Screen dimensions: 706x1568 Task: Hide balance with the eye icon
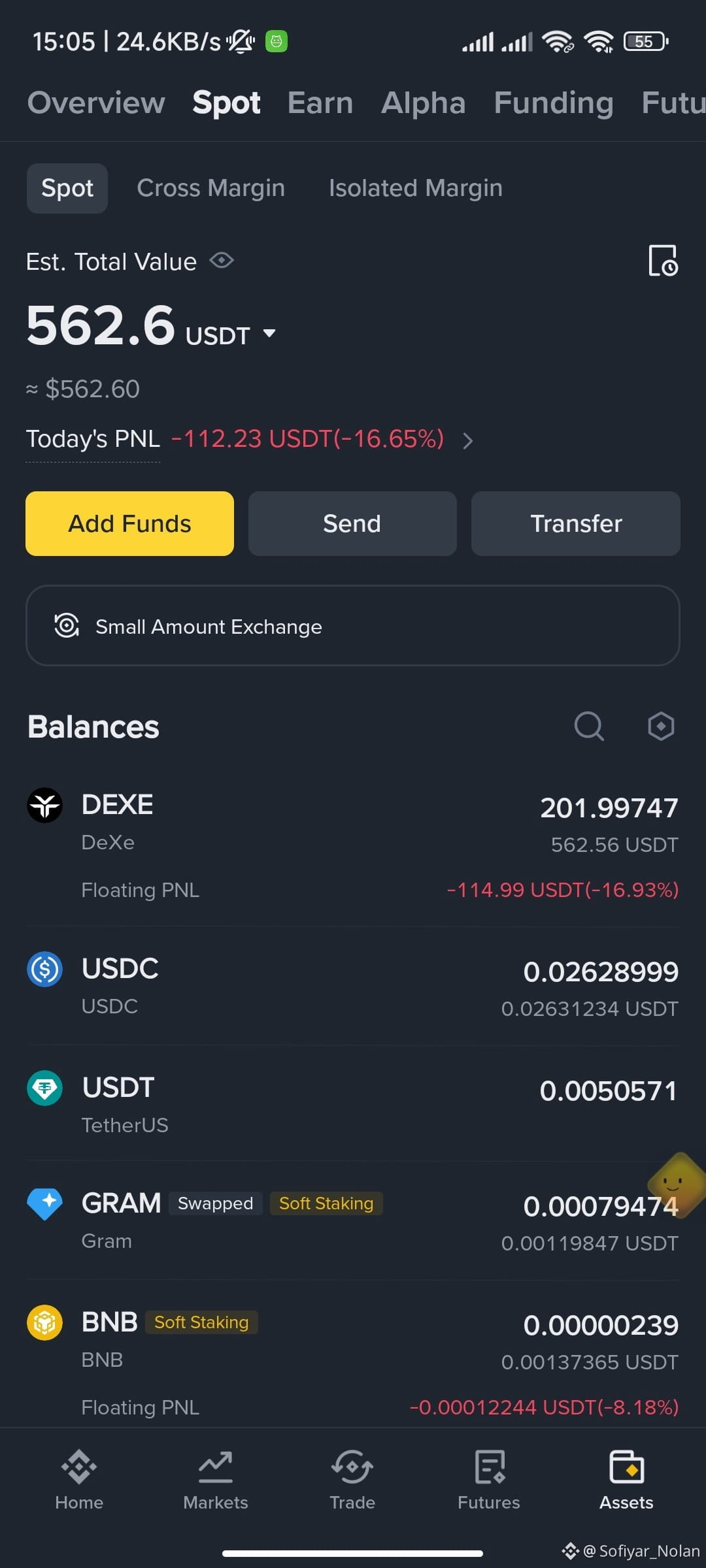pos(222,261)
